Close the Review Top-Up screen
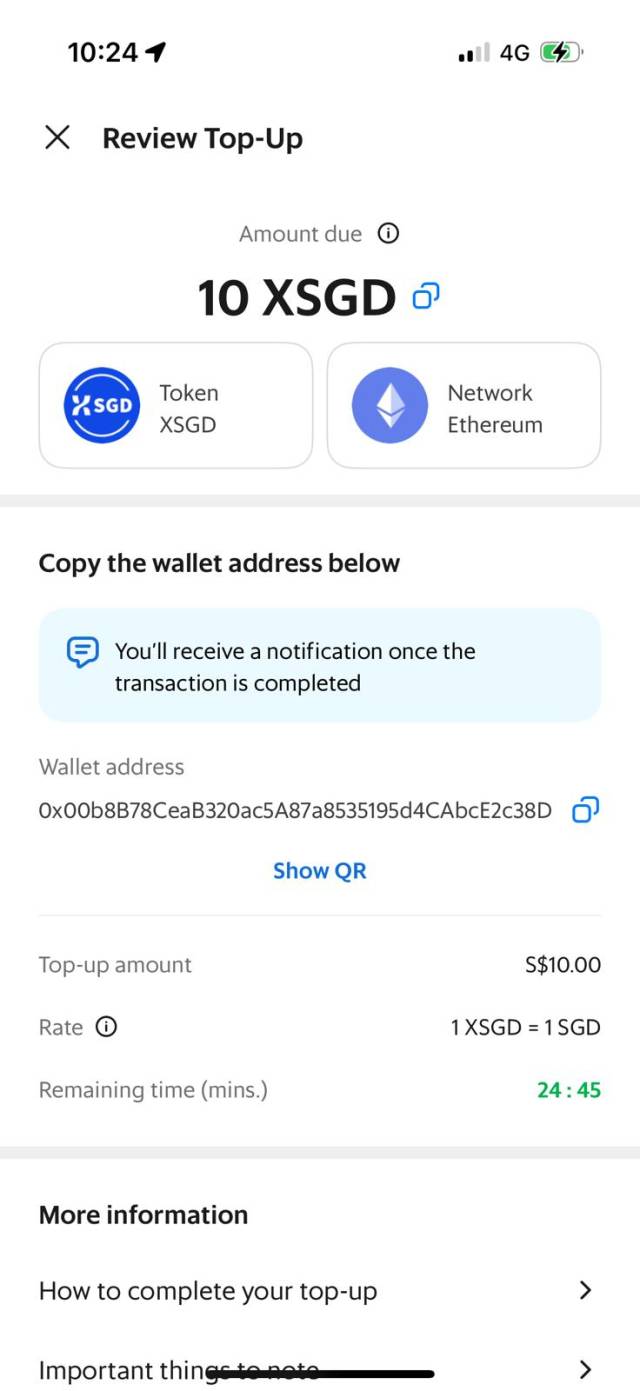Image resolution: width=640 pixels, height=1391 pixels. tap(58, 138)
